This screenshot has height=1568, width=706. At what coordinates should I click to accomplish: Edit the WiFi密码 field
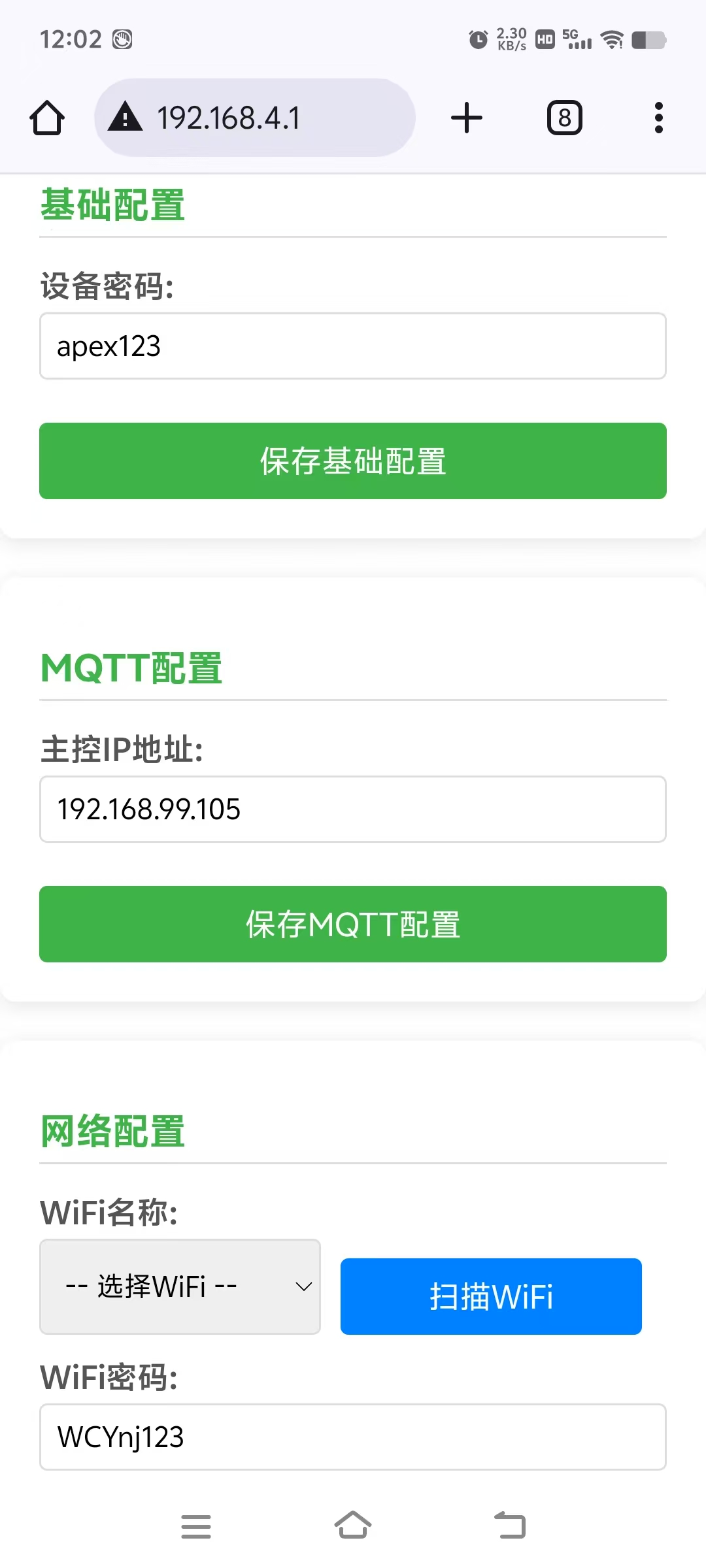click(x=353, y=1437)
